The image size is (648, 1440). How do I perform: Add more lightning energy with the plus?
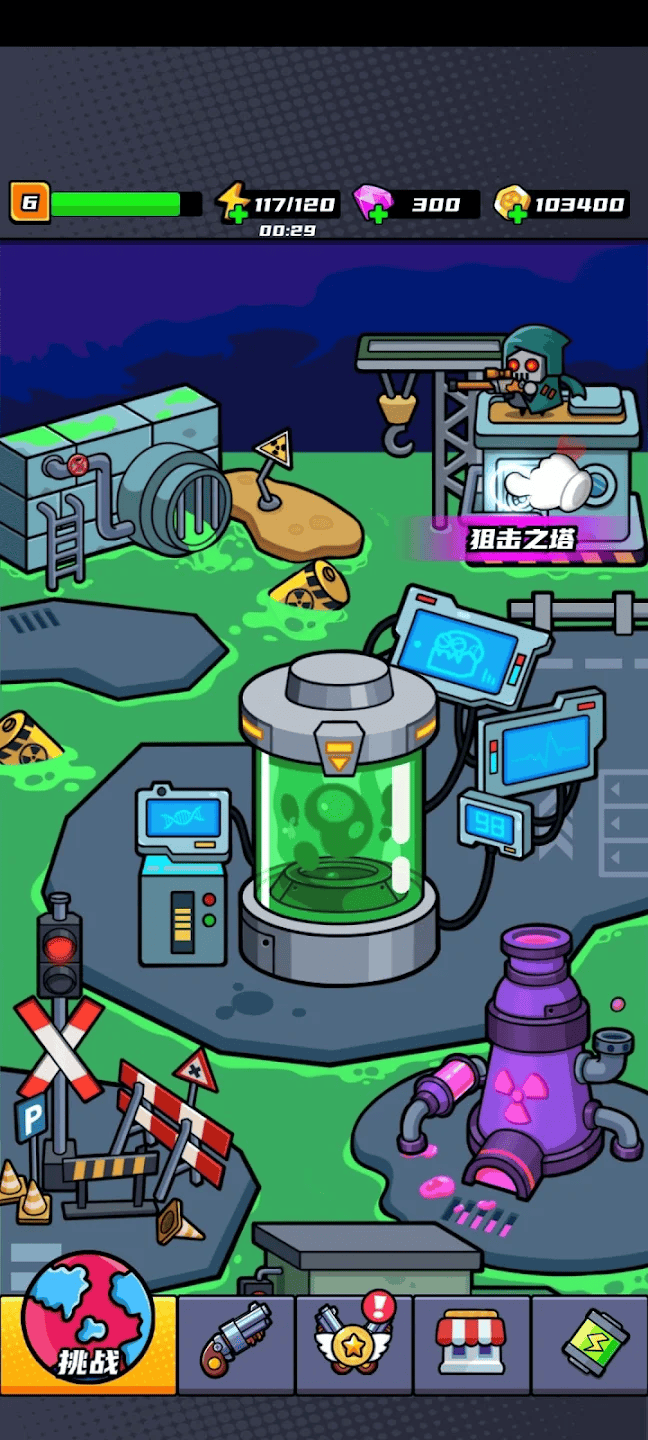coord(237,214)
